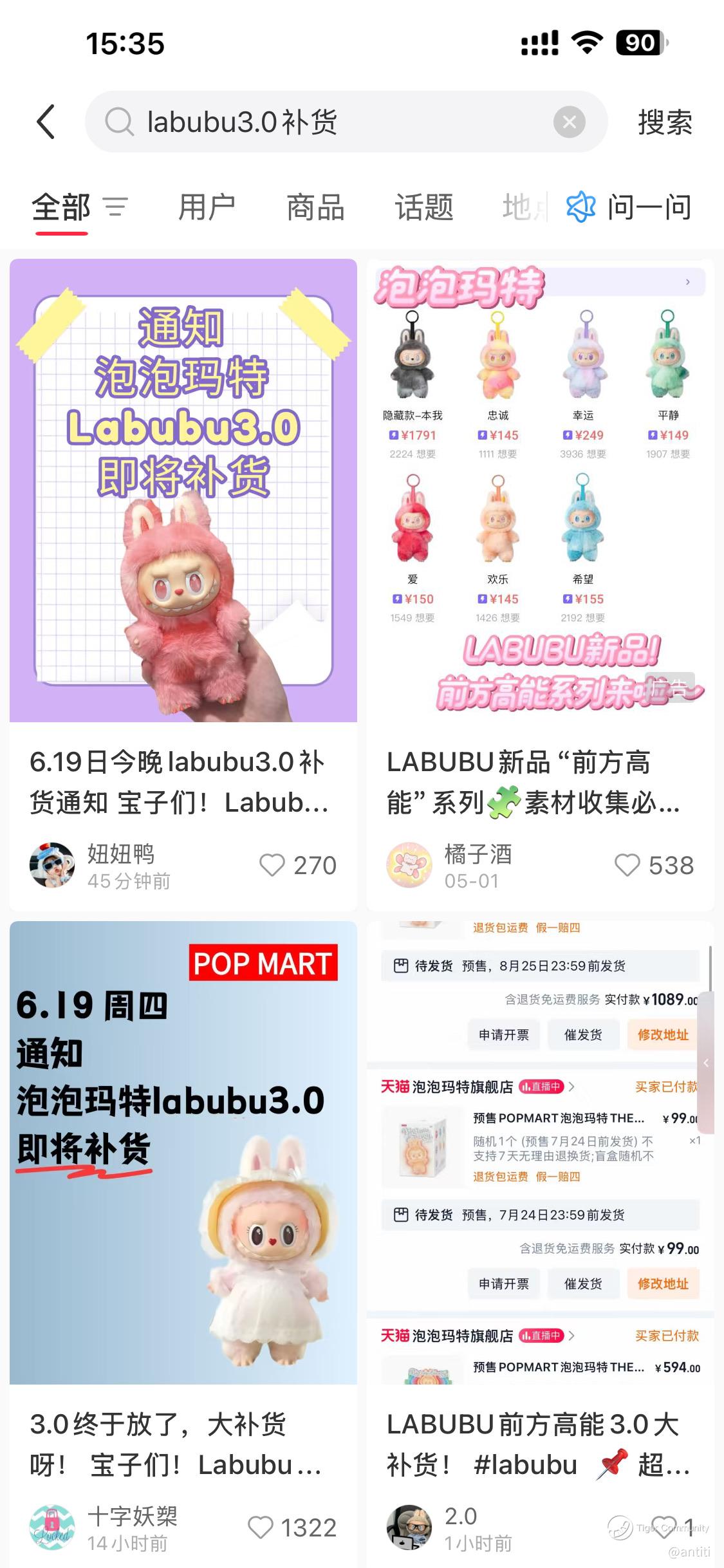Image resolution: width=724 pixels, height=1568 pixels.
Task: Clear the search query text
Action: [569, 122]
